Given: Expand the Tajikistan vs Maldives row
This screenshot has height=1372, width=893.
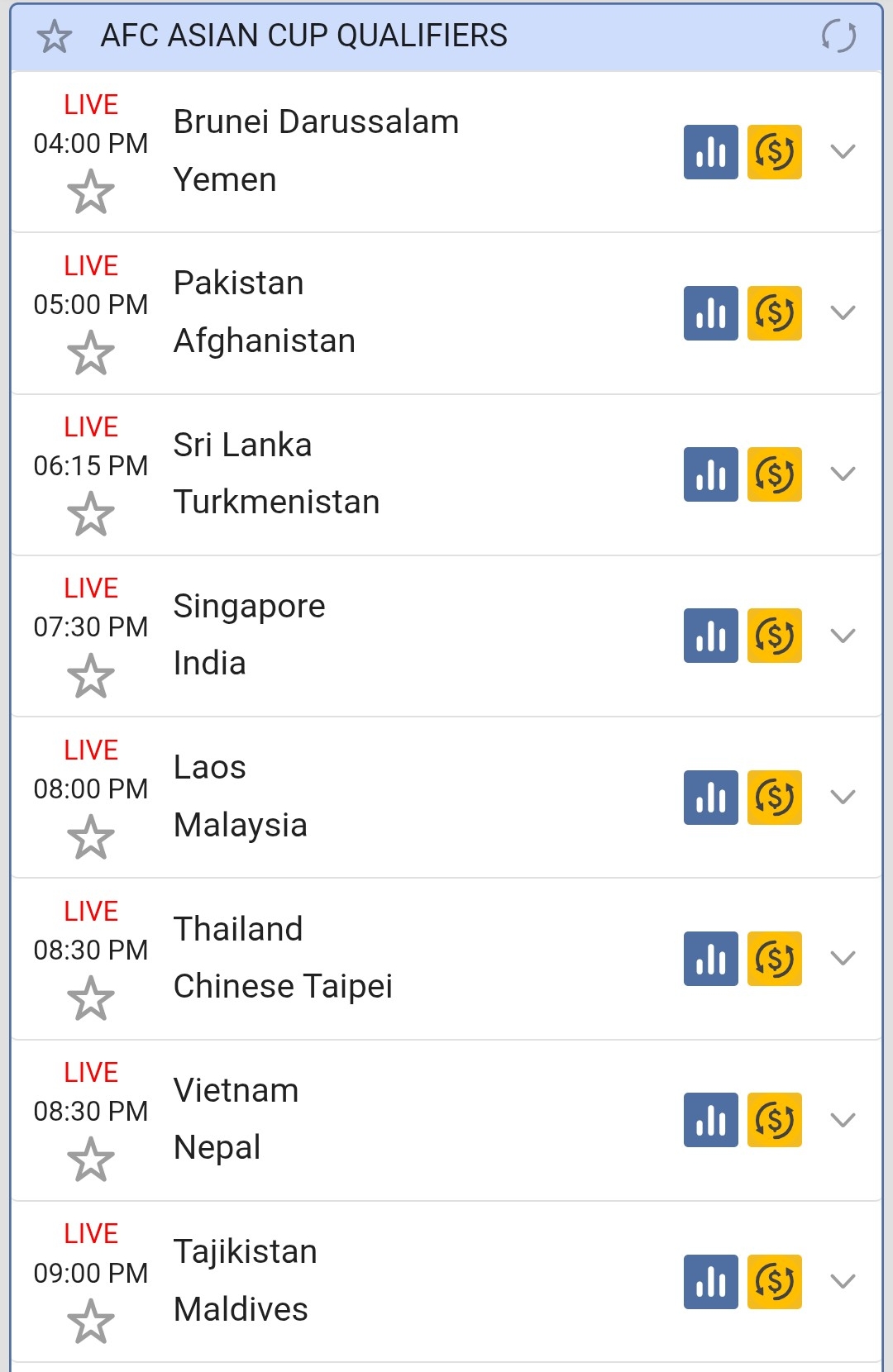Looking at the screenshot, I should tap(843, 1281).
